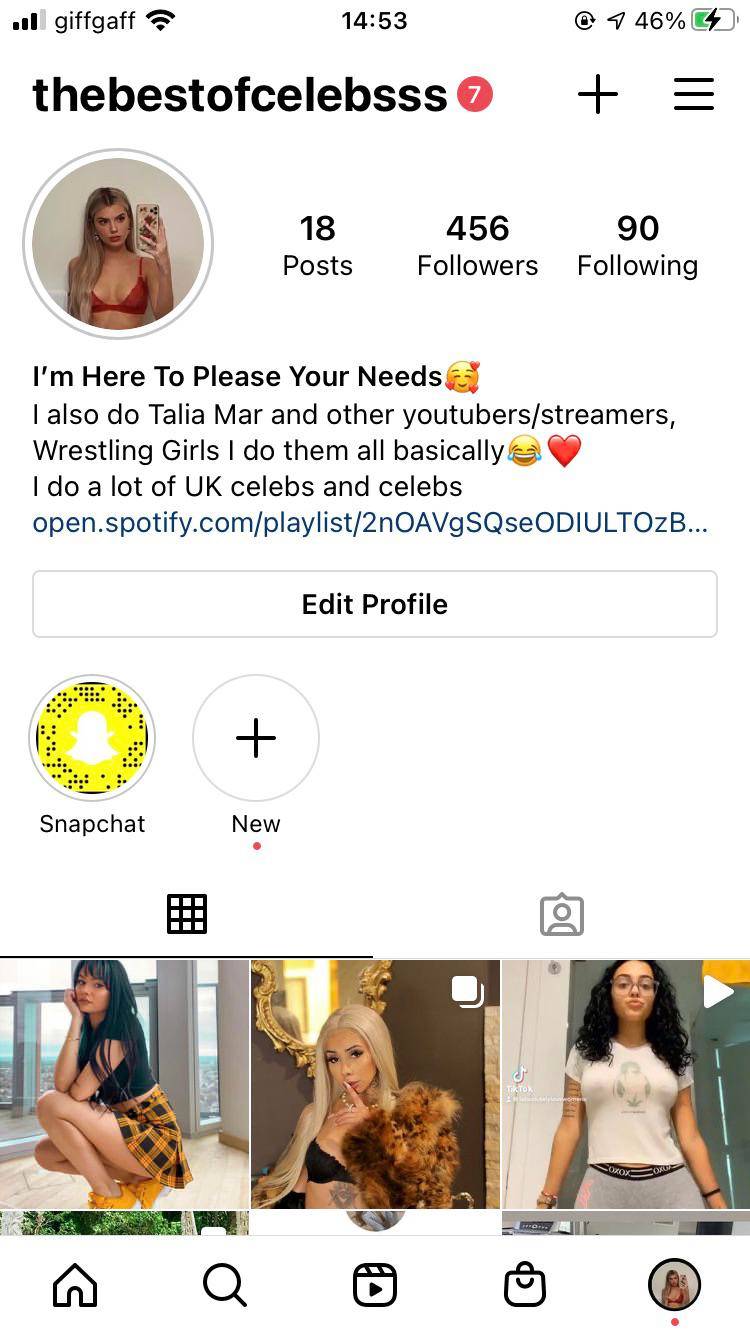Open the Reels tab in bottom navigation
Viewport: 750px width, 1334px height.
click(374, 1284)
